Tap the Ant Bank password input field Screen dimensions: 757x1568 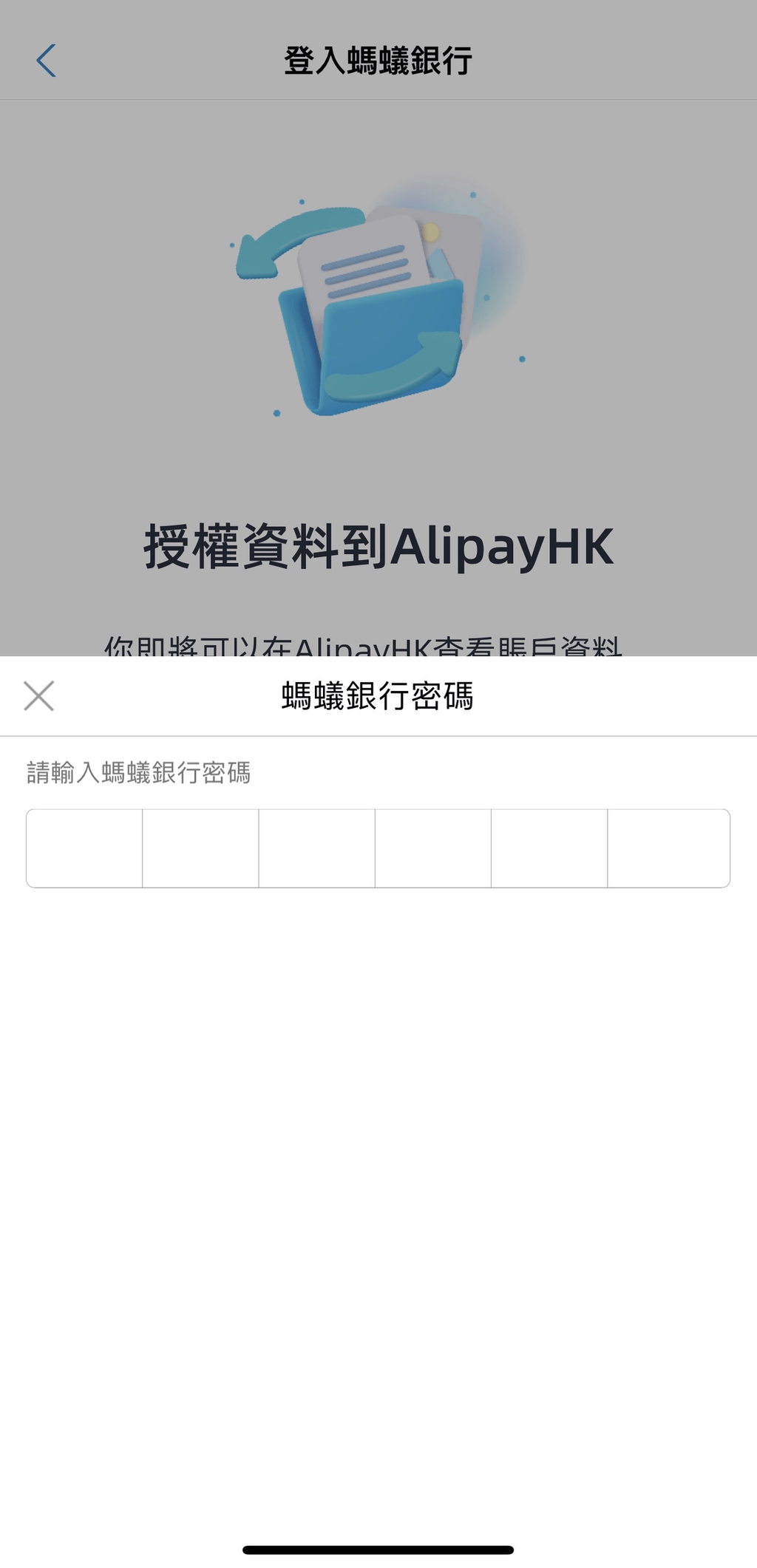[x=378, y=848]
